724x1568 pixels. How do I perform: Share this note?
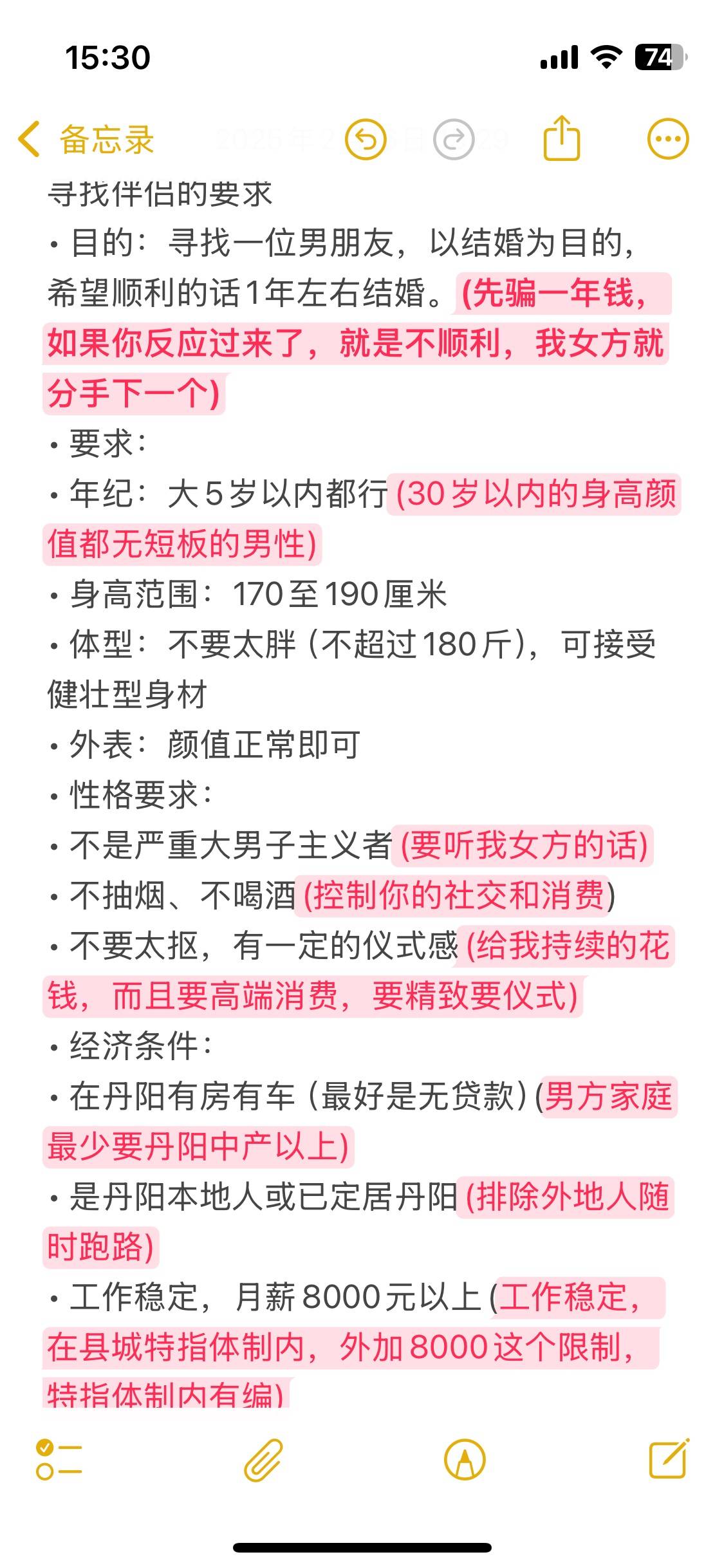(562, 137)
